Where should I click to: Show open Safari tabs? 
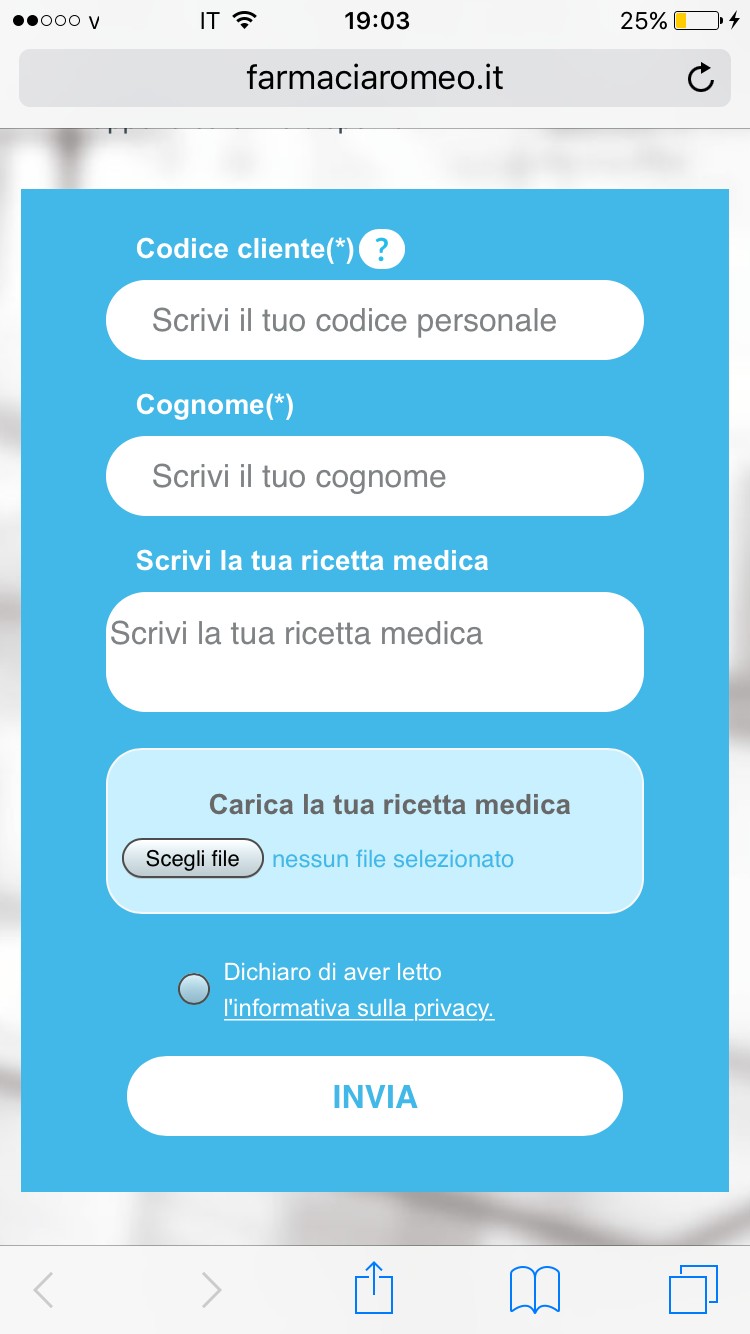pyautogui.click(x=693, y=1289)
